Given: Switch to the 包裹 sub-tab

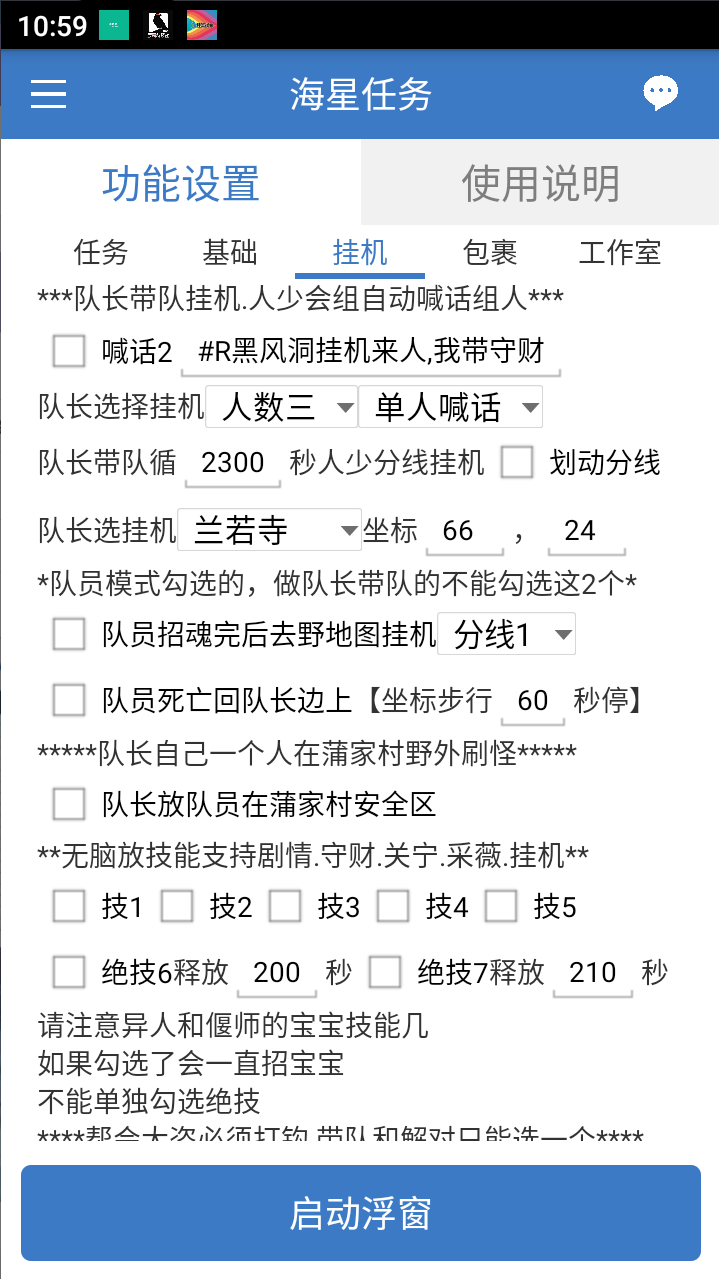Looking at the screenshot, I should [x=490, y=253].
